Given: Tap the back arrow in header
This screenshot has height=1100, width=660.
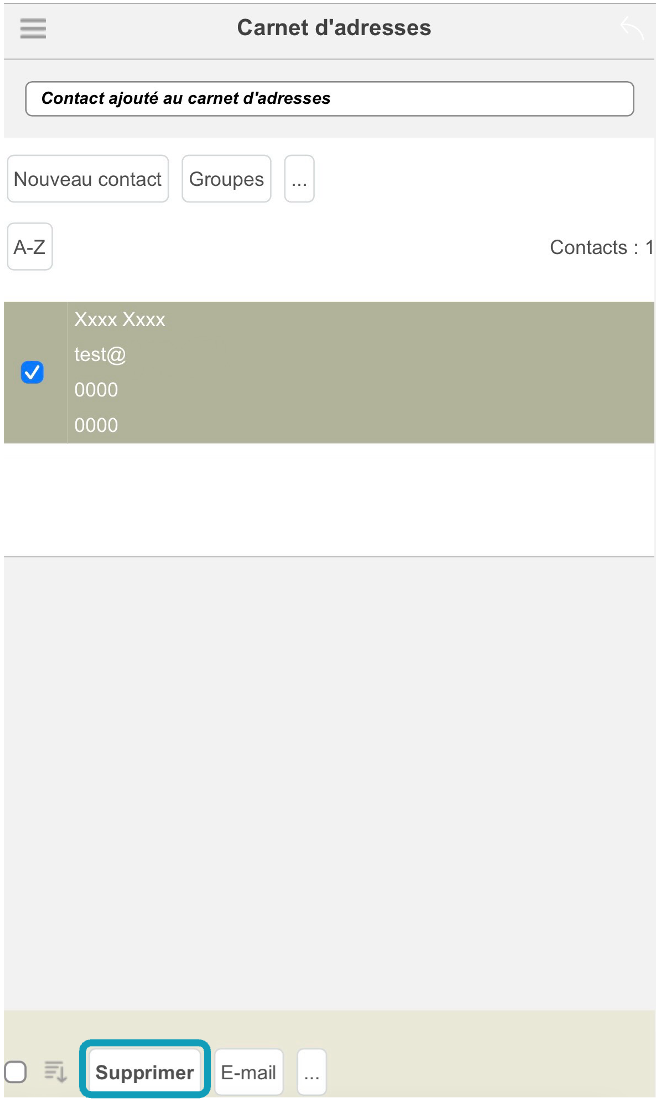Looking at the screenshot, I should click(x=631, y=28).
